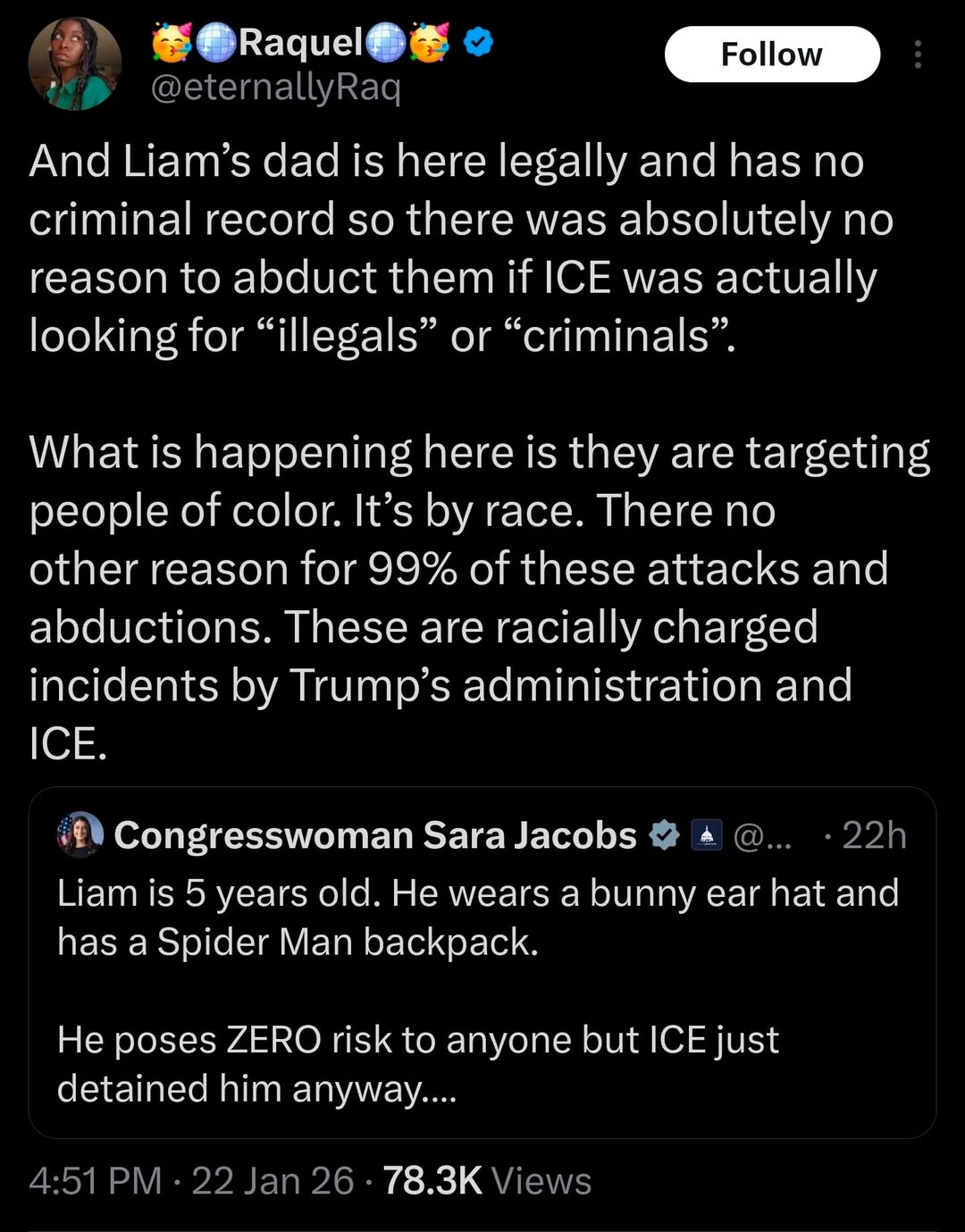This screenshot has height=1232, width=965.
Task: Open the tweet's three-dot overflow menu
Action: coord(919,55)
